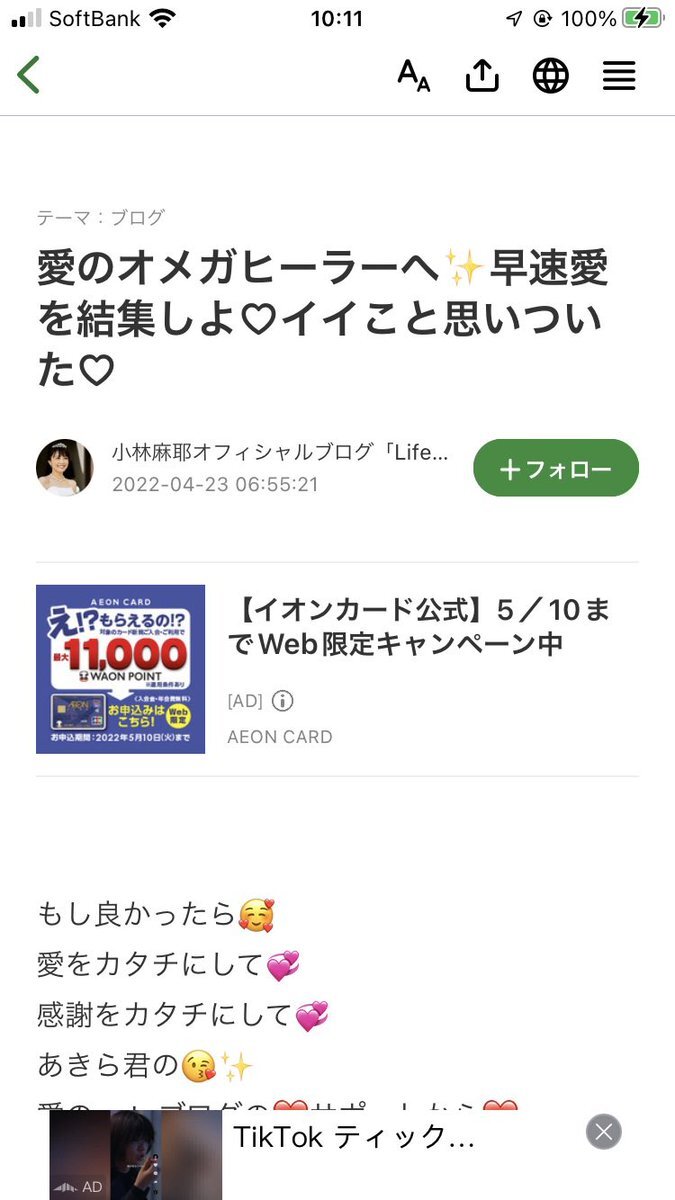Follow 小林麻耶 official blog
The width and height of the screenshot is (675, 1200).
pos(555,468)
